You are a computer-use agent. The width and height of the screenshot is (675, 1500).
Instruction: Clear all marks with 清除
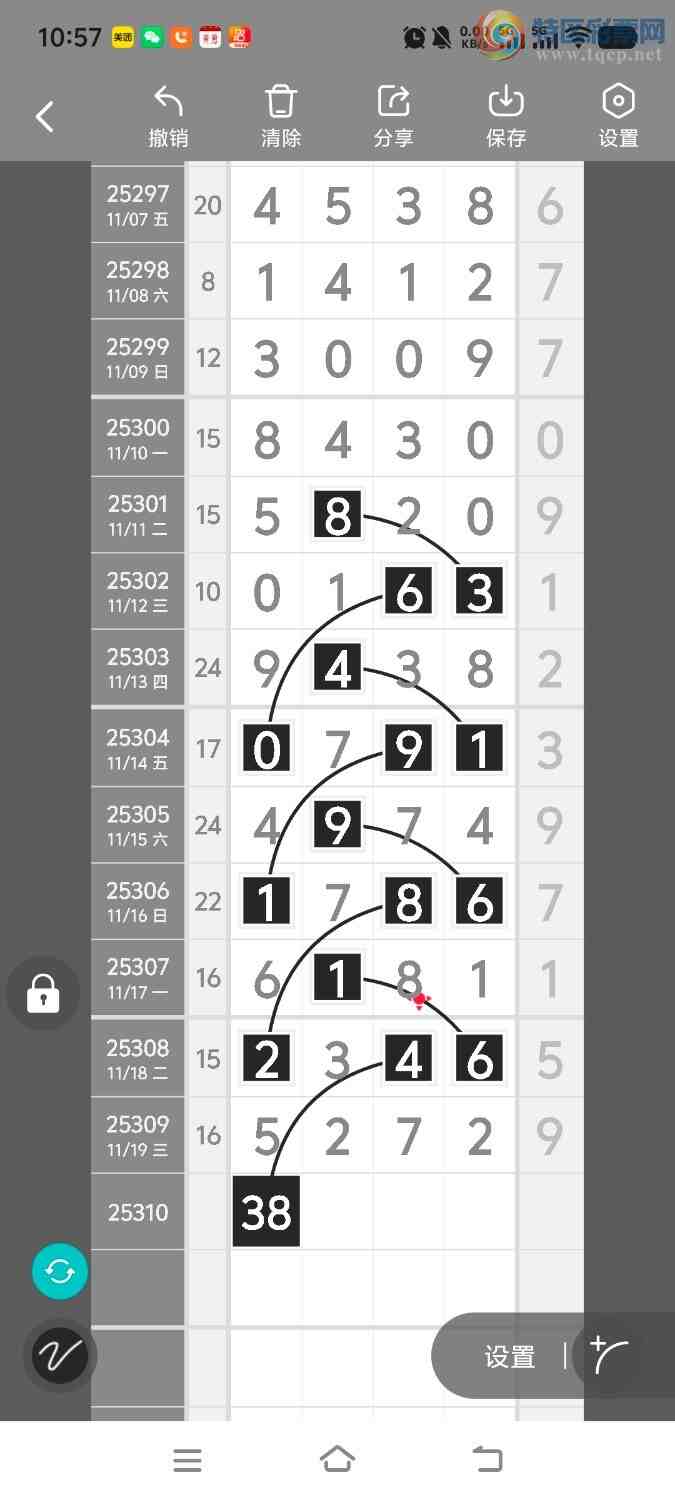(x=281, y=116)
